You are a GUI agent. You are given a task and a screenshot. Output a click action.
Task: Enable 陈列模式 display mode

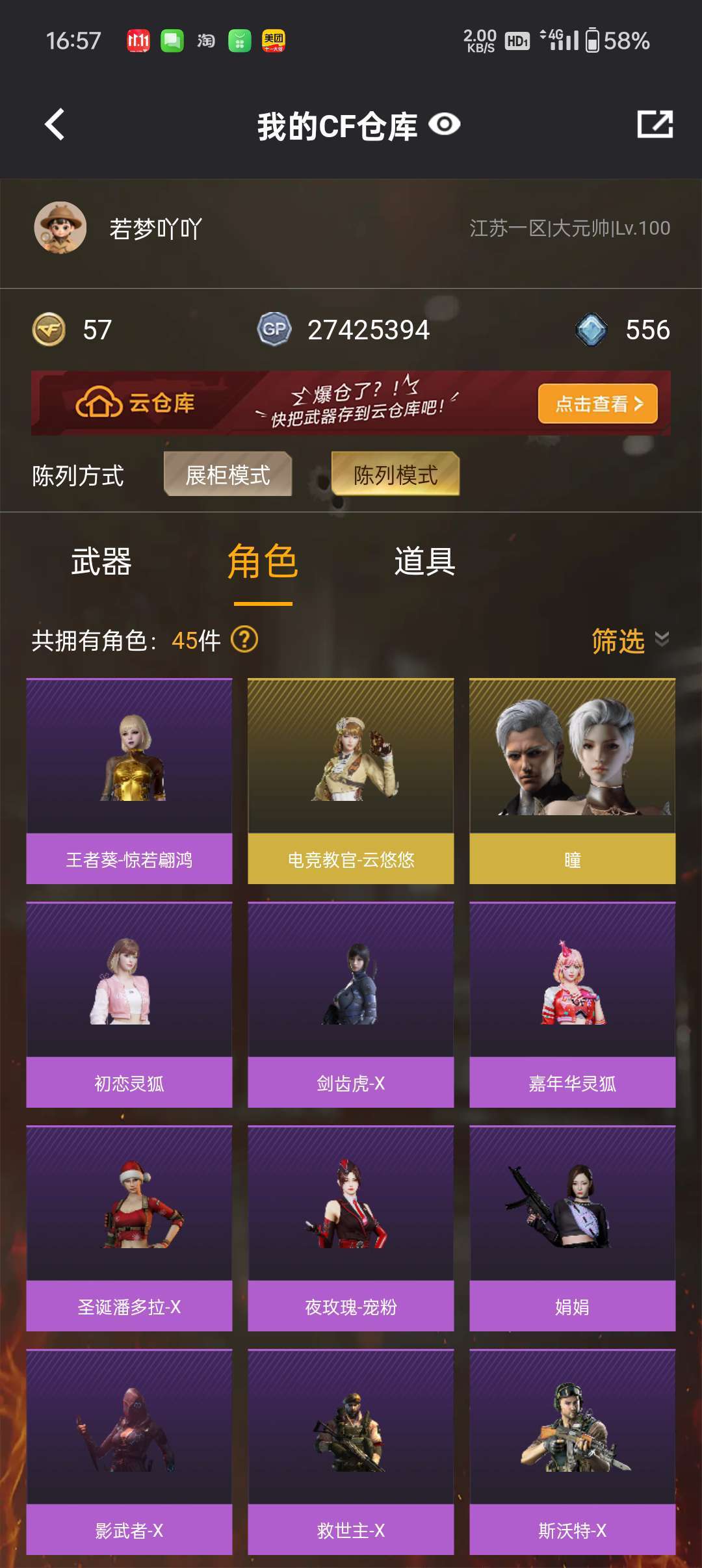(x=395, y=475)
